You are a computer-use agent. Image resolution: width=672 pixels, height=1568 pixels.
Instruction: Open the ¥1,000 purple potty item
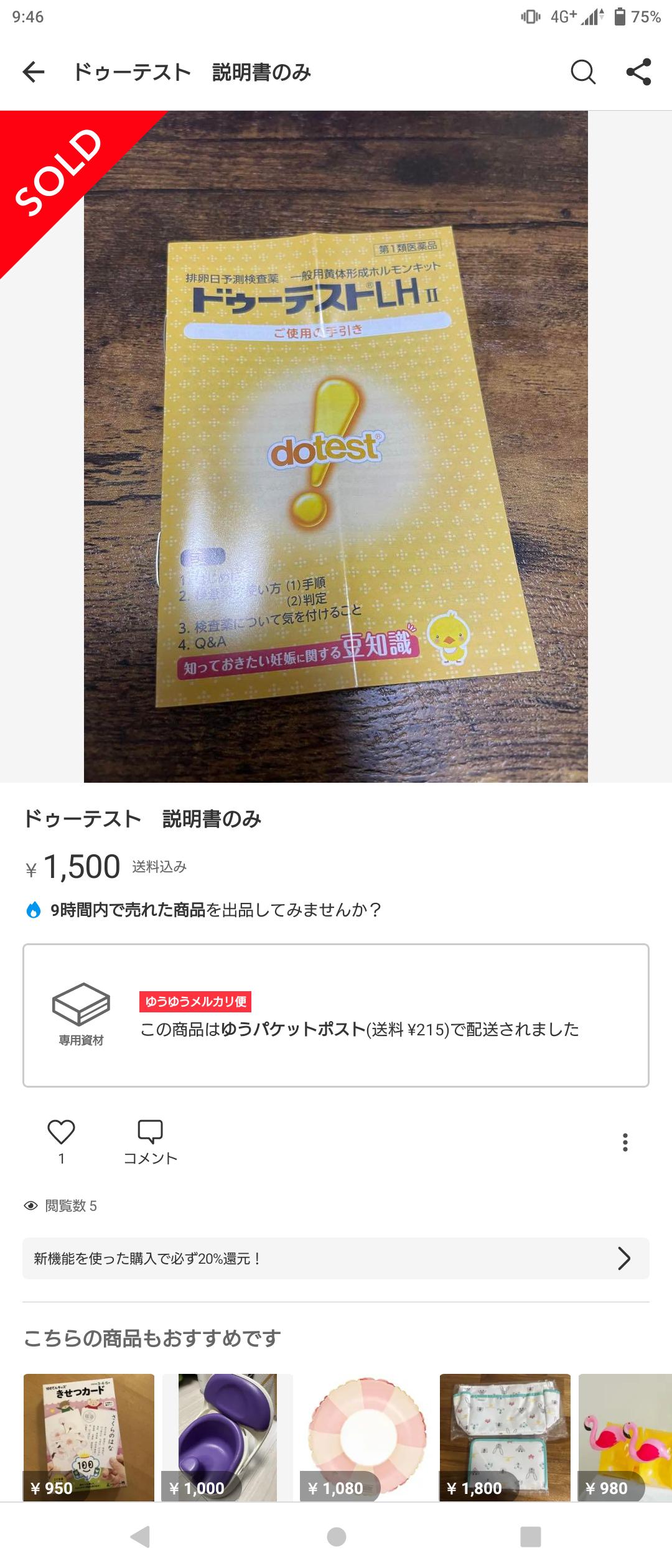tap(228, 1438)
